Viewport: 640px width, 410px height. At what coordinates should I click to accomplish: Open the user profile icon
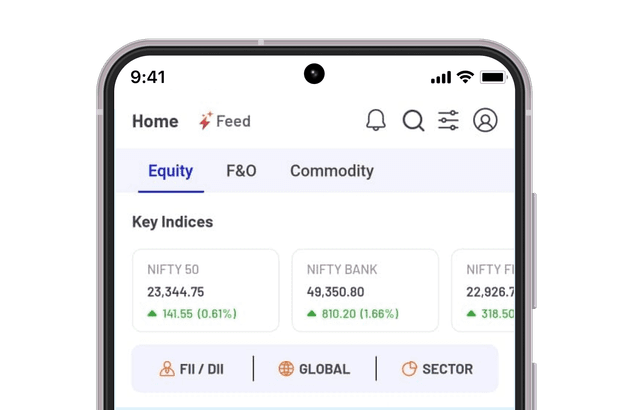pyautogui.click(x=485, y=121)
